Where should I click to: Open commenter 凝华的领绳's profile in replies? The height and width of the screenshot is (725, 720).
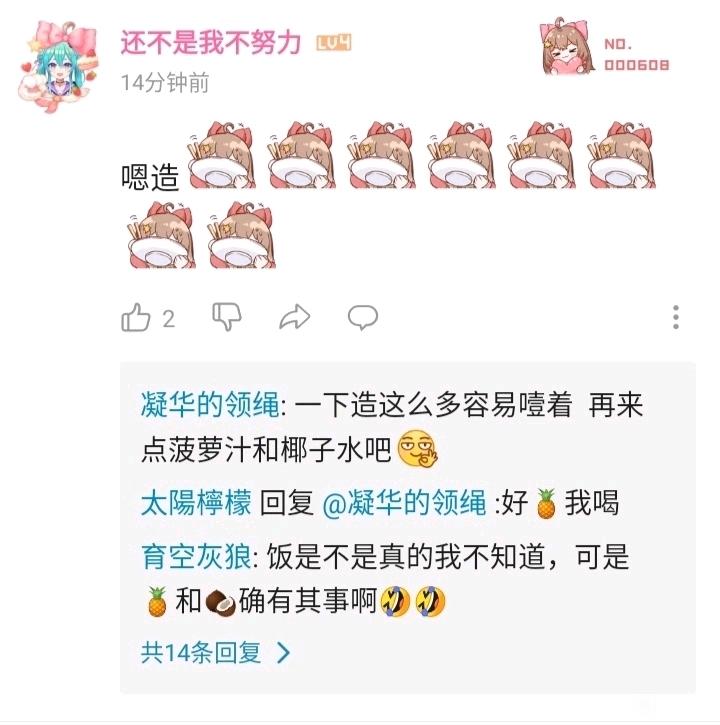pos(210,405)
